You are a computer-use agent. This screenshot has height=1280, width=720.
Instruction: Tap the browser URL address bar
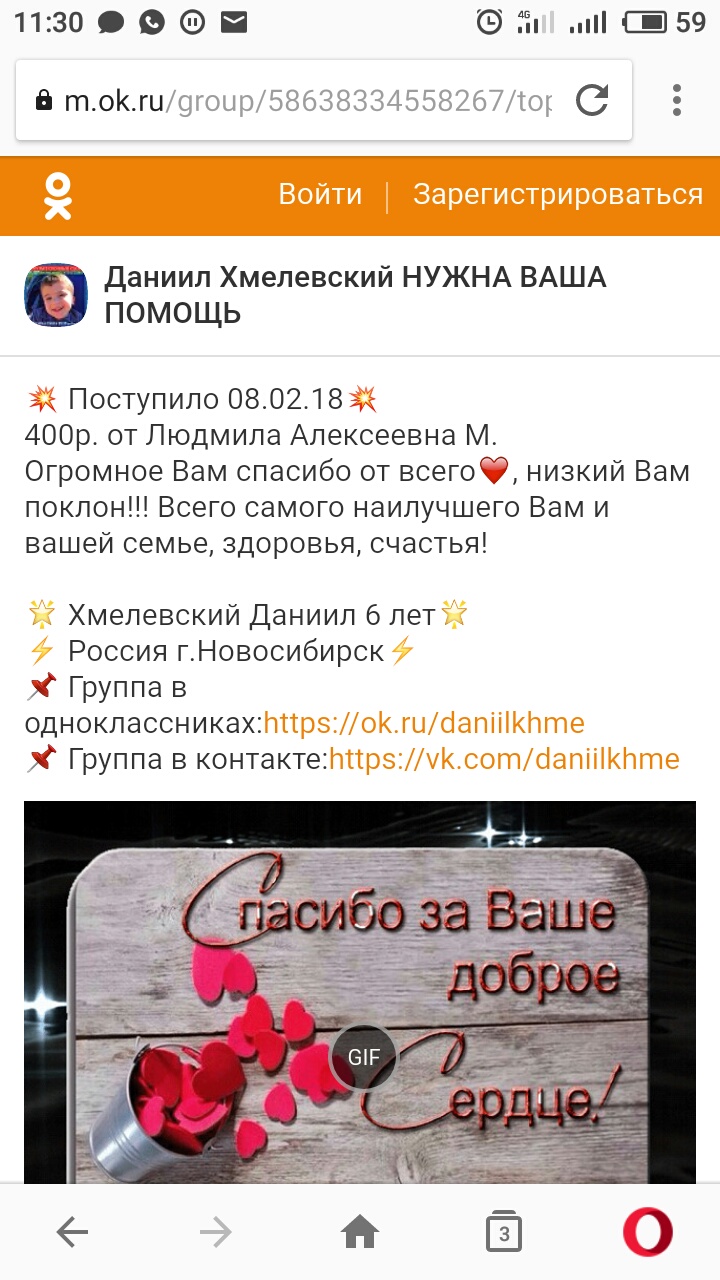tap(300, 100)
